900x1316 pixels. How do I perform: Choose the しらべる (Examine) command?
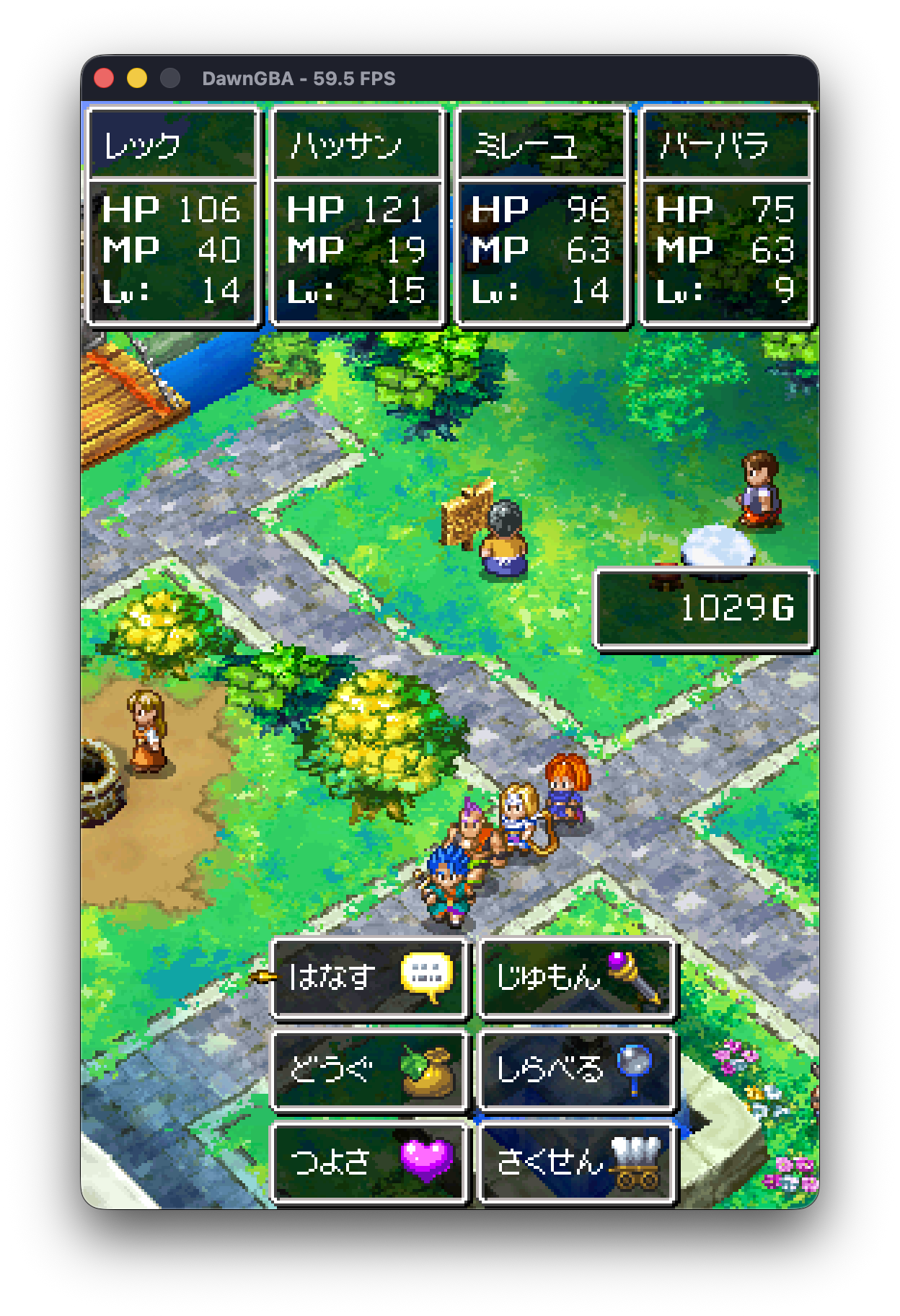point(577,1070)
